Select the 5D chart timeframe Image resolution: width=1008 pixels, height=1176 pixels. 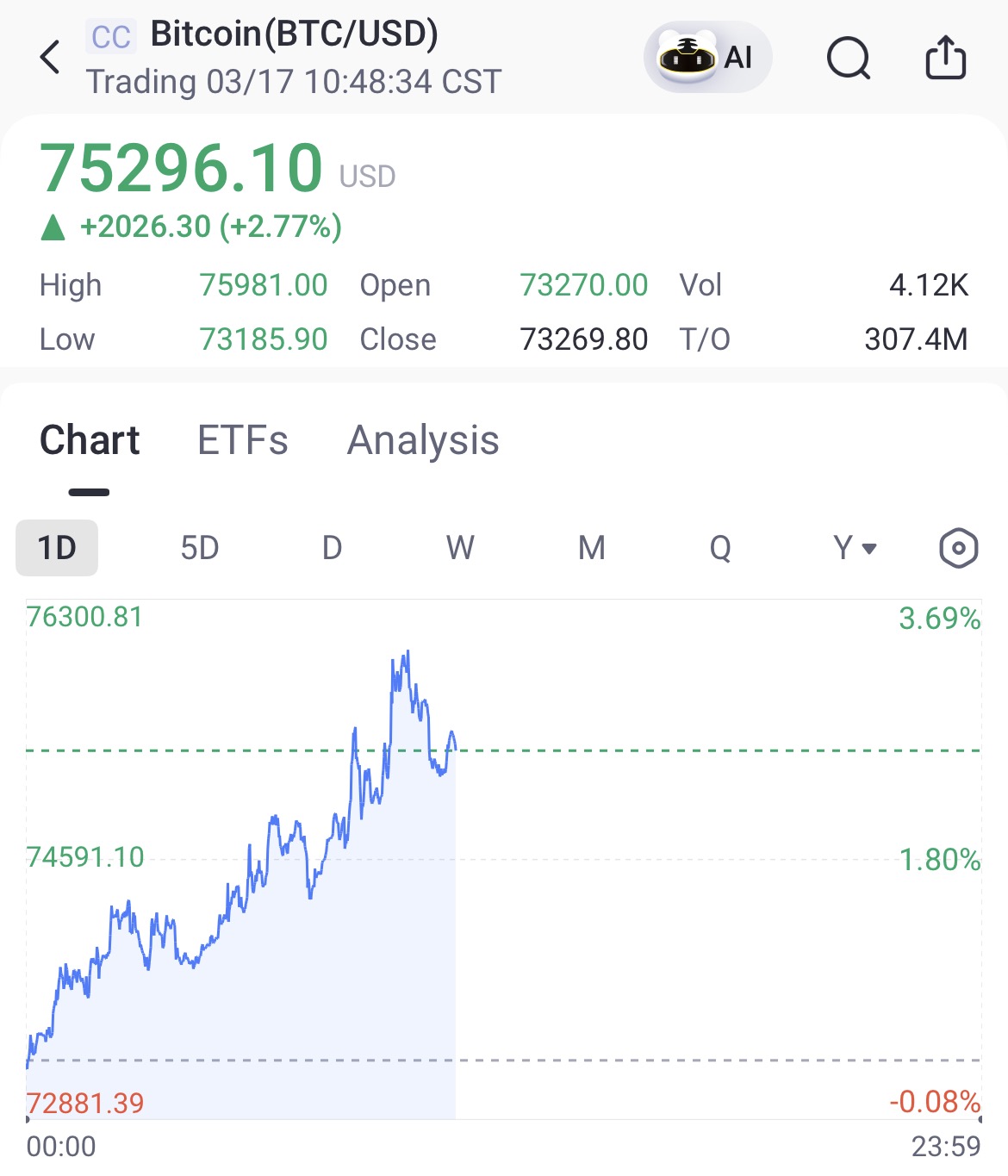point(200,548)
